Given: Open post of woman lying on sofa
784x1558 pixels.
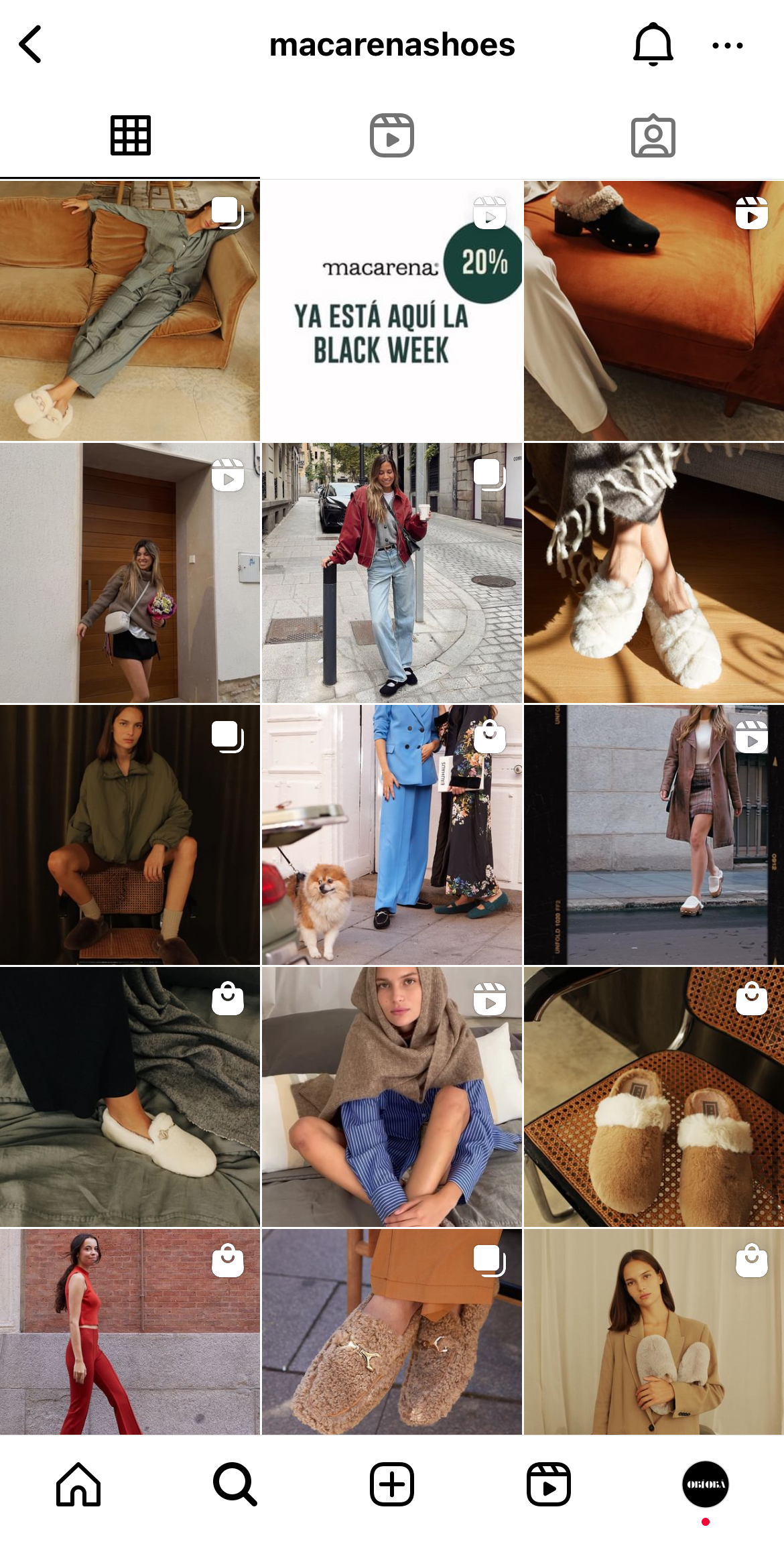Looking at the screenshot, I should click(x=130, y=311).
